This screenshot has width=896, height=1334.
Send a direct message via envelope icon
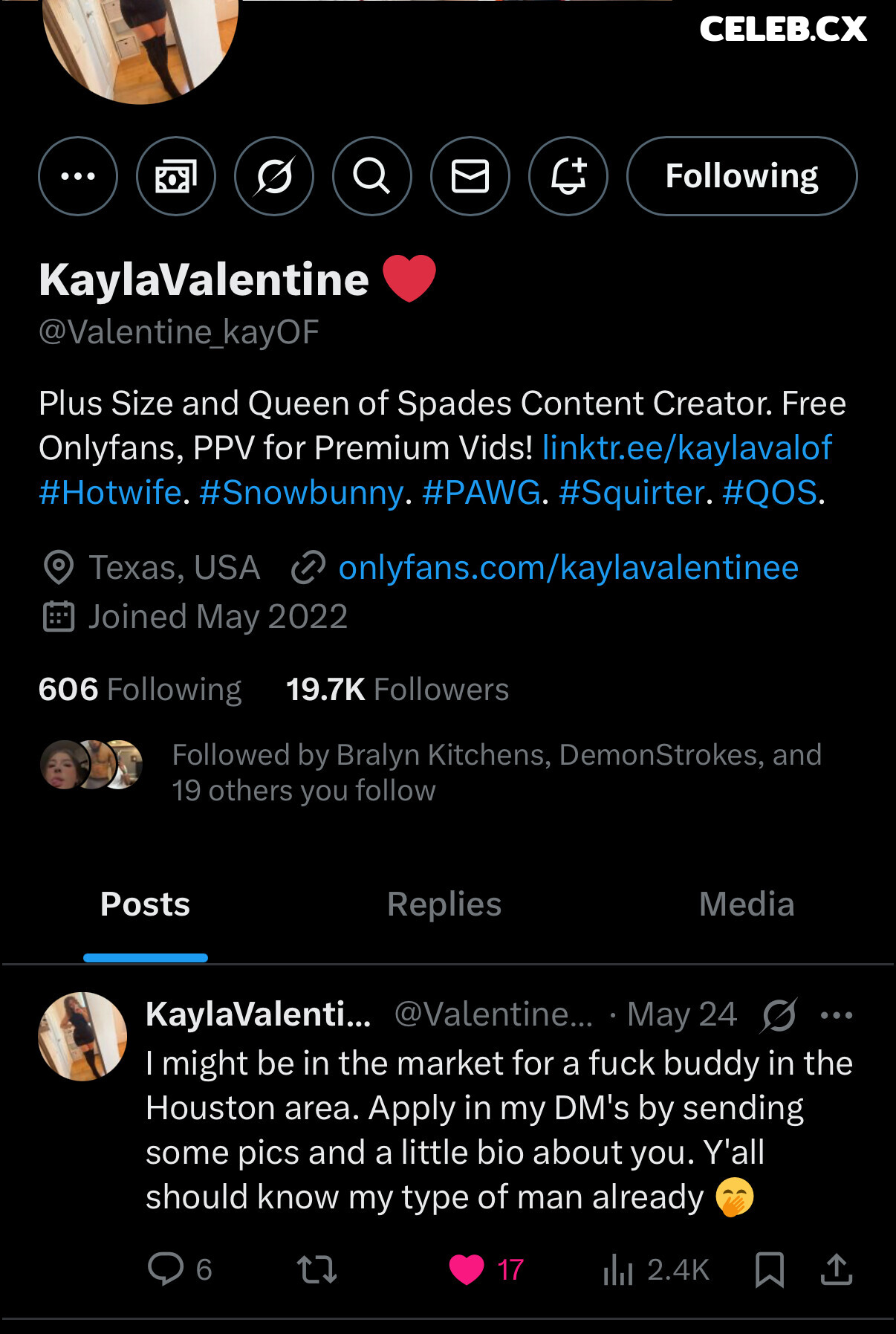tap(470, 176)
